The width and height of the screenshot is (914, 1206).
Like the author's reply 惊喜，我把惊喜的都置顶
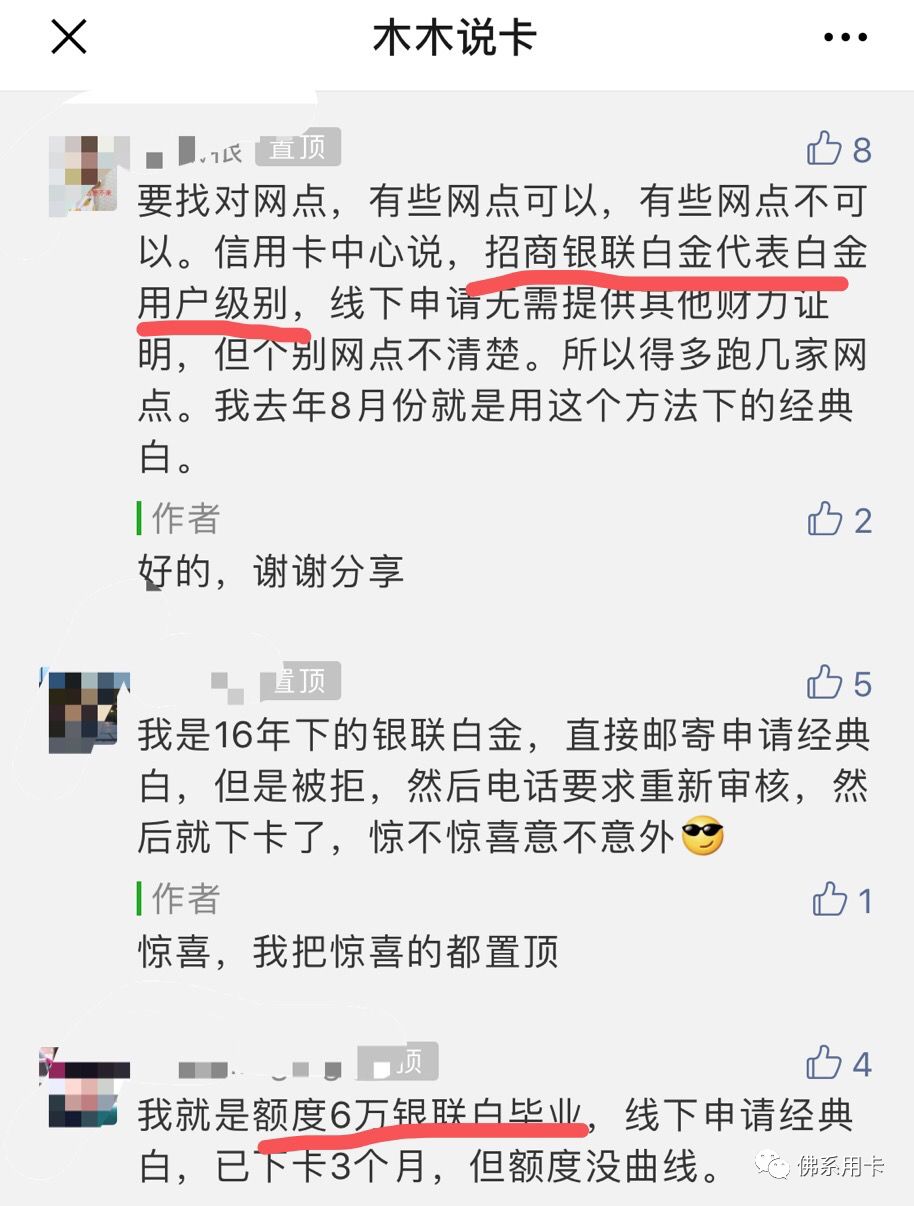(829, 899)
